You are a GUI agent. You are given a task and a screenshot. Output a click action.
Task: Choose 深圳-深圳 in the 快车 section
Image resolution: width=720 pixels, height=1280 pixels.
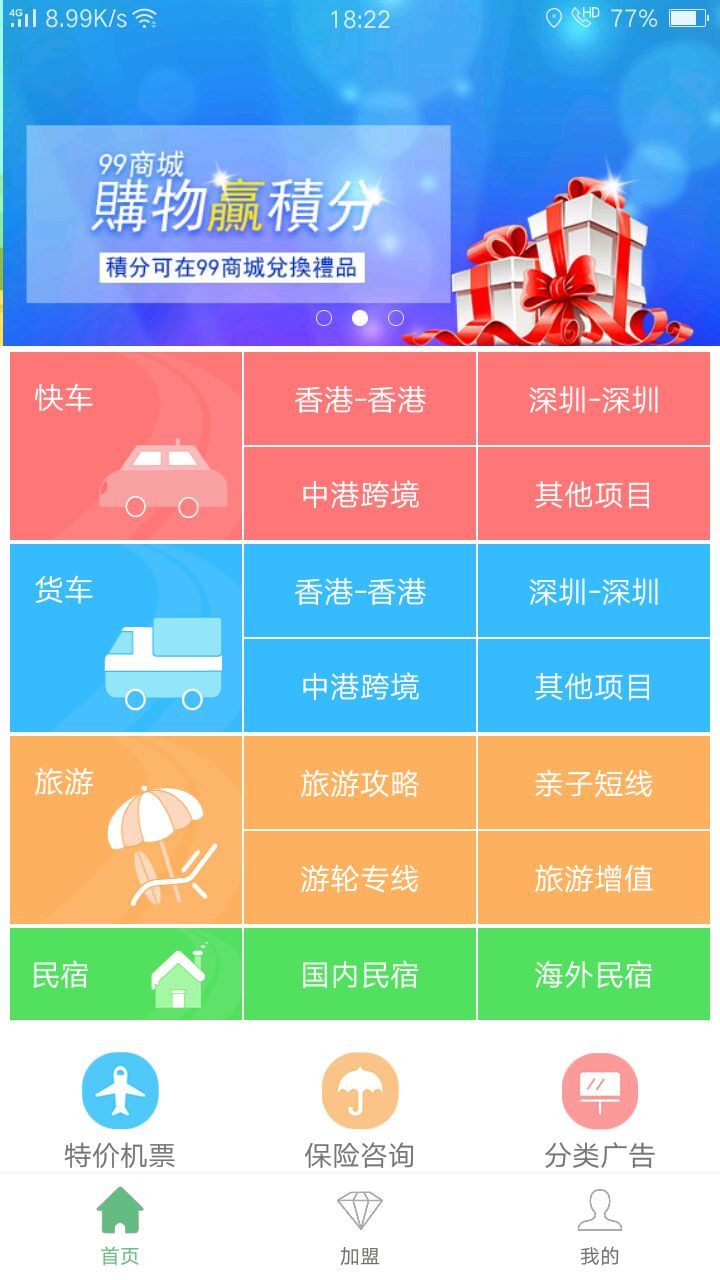coord(594,399)
